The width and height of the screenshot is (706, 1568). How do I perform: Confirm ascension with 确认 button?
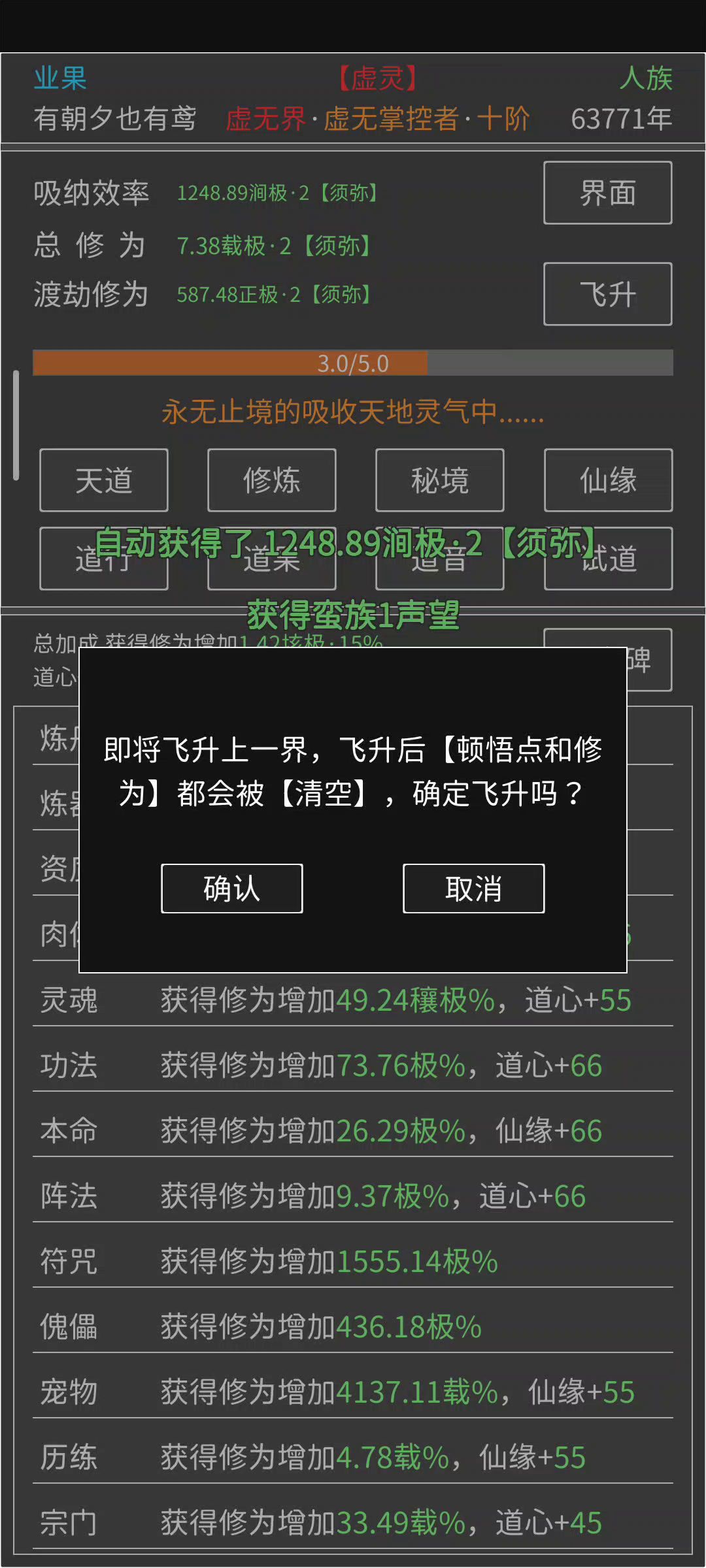(x=232, y=889)
